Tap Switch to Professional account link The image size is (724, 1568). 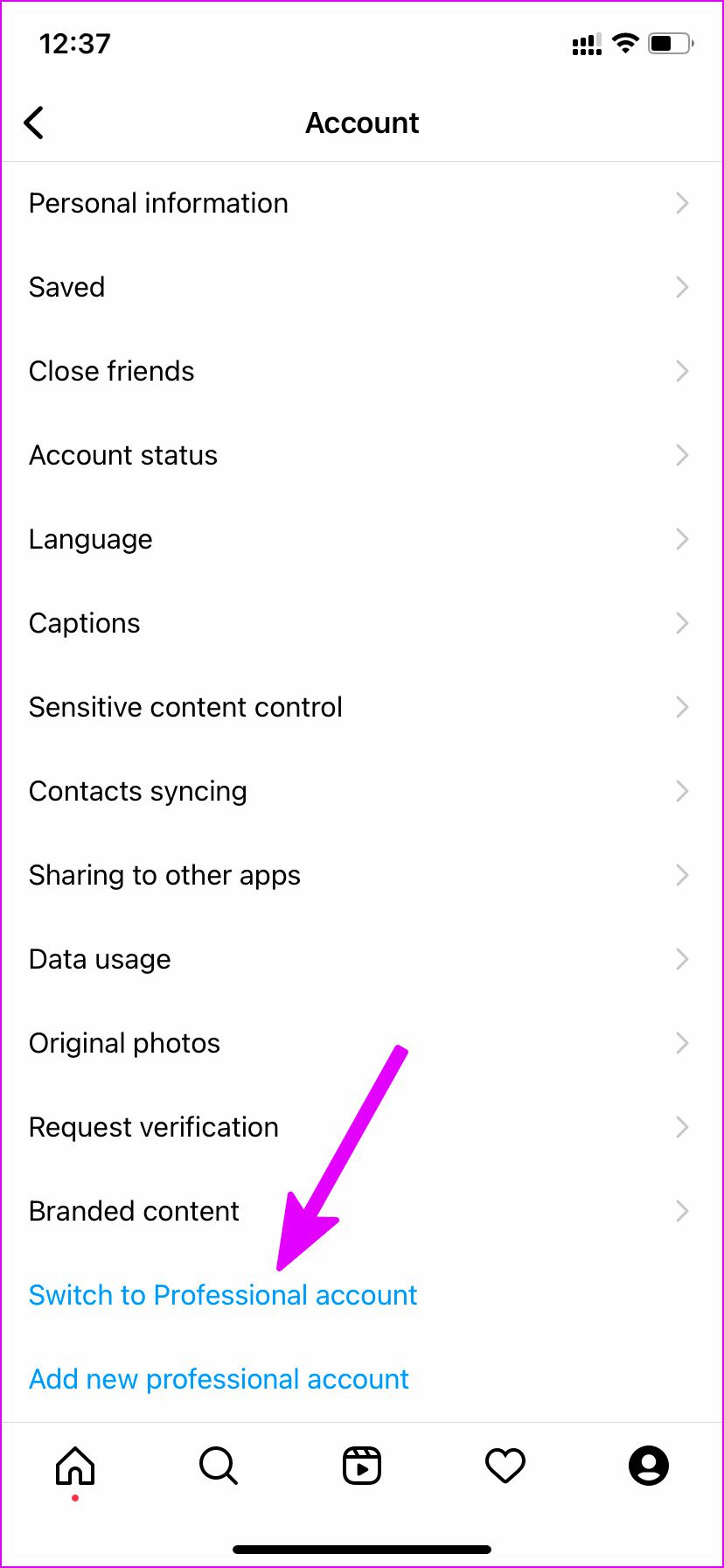click(223, 1295)
